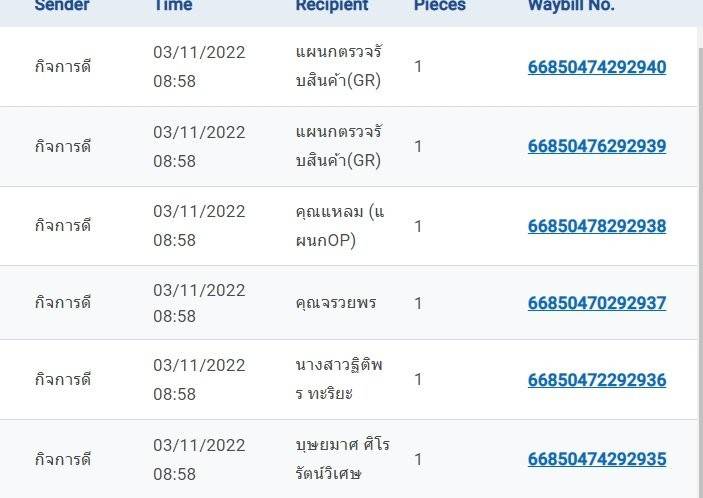The width and height of the screenshot is (703, 498).
Task: View details for waybill 66850470292937
Action: coord(597,303)
